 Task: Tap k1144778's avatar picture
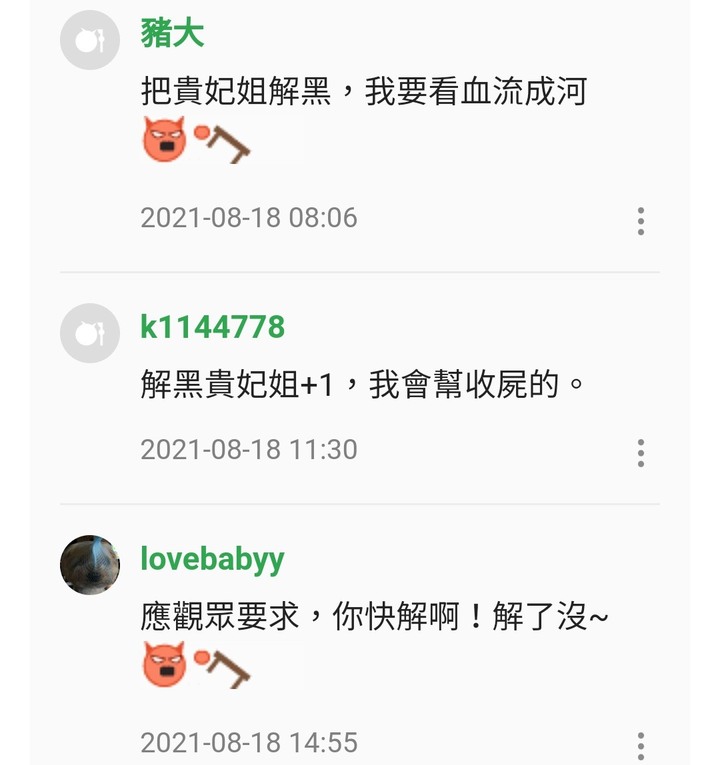point(90,333)
